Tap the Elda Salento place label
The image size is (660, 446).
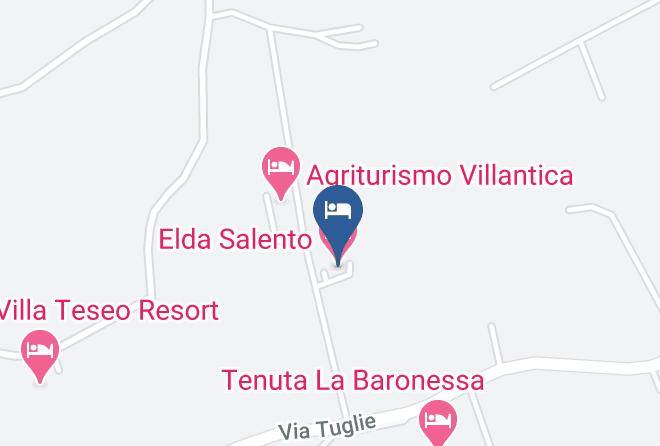click(x=235, y=240)
